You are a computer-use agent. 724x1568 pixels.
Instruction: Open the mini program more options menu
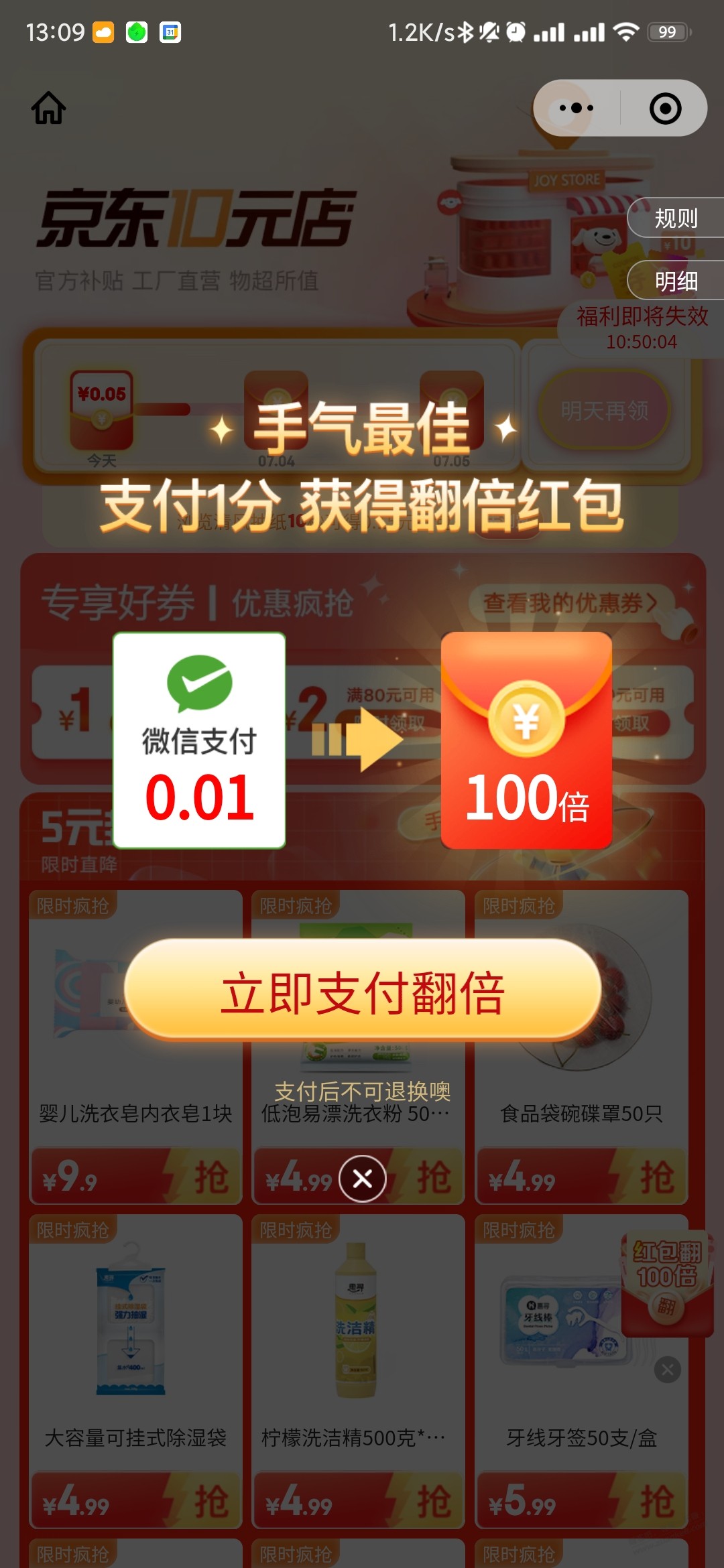click(576, 108)
